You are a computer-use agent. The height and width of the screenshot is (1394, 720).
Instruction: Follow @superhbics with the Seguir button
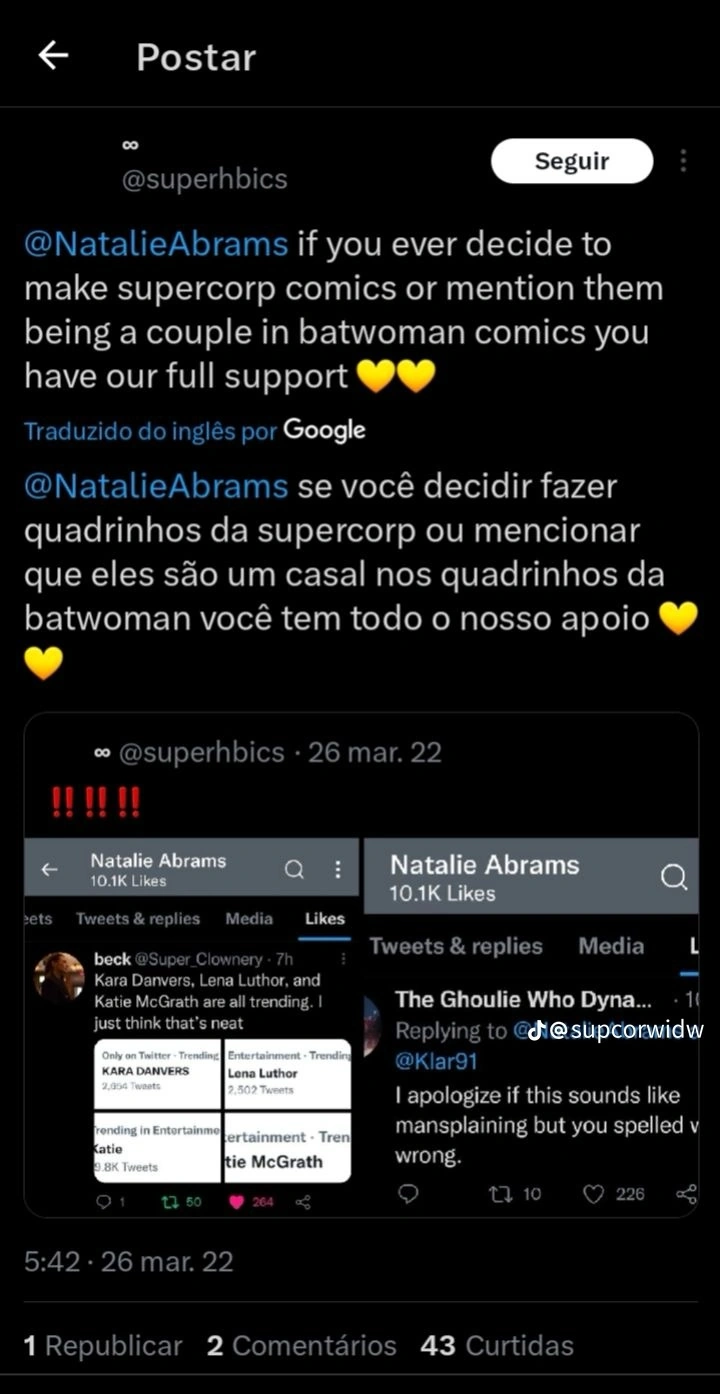(571, 161)
